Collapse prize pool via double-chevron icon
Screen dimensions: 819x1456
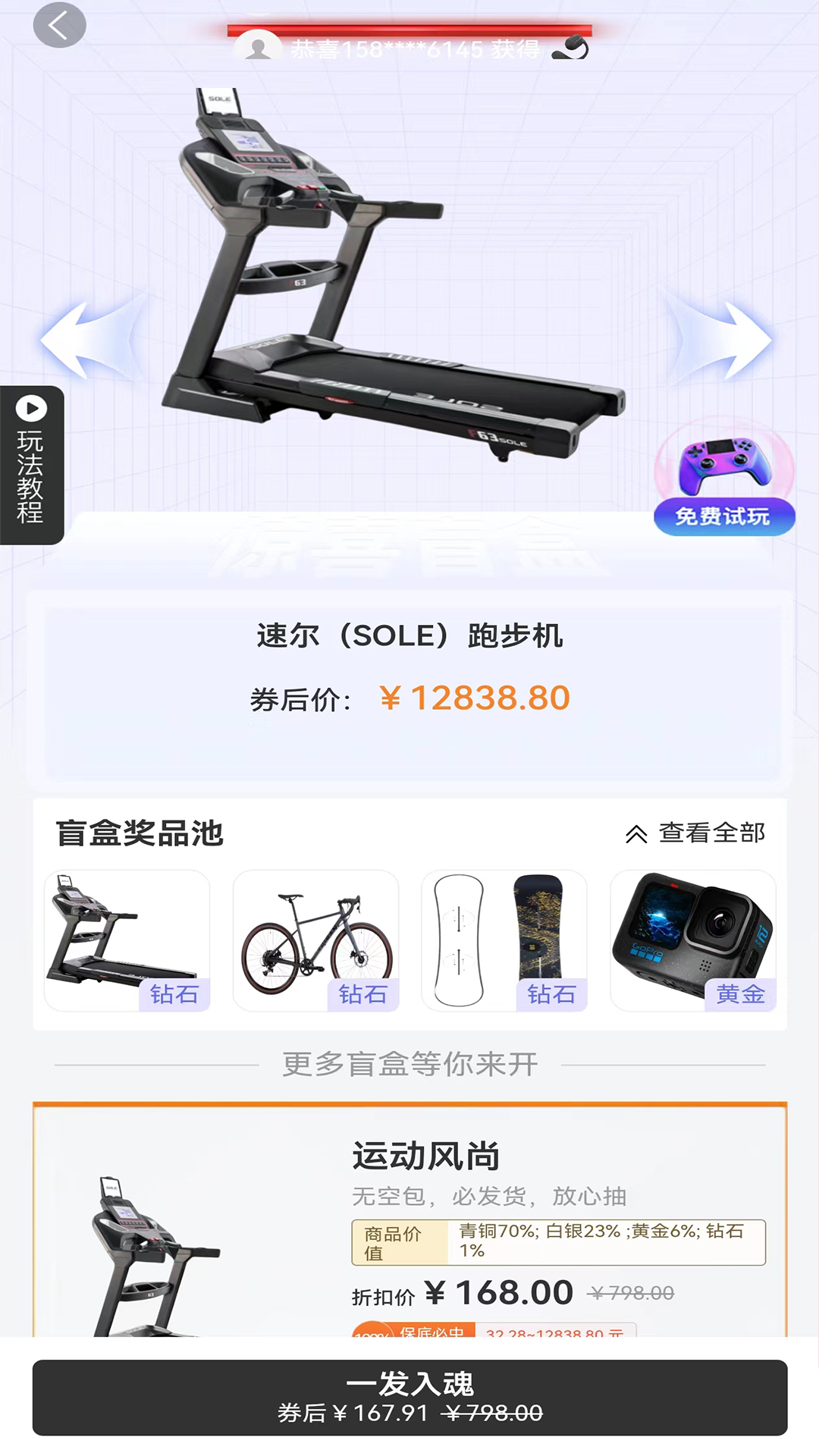(x=637, y=832)
